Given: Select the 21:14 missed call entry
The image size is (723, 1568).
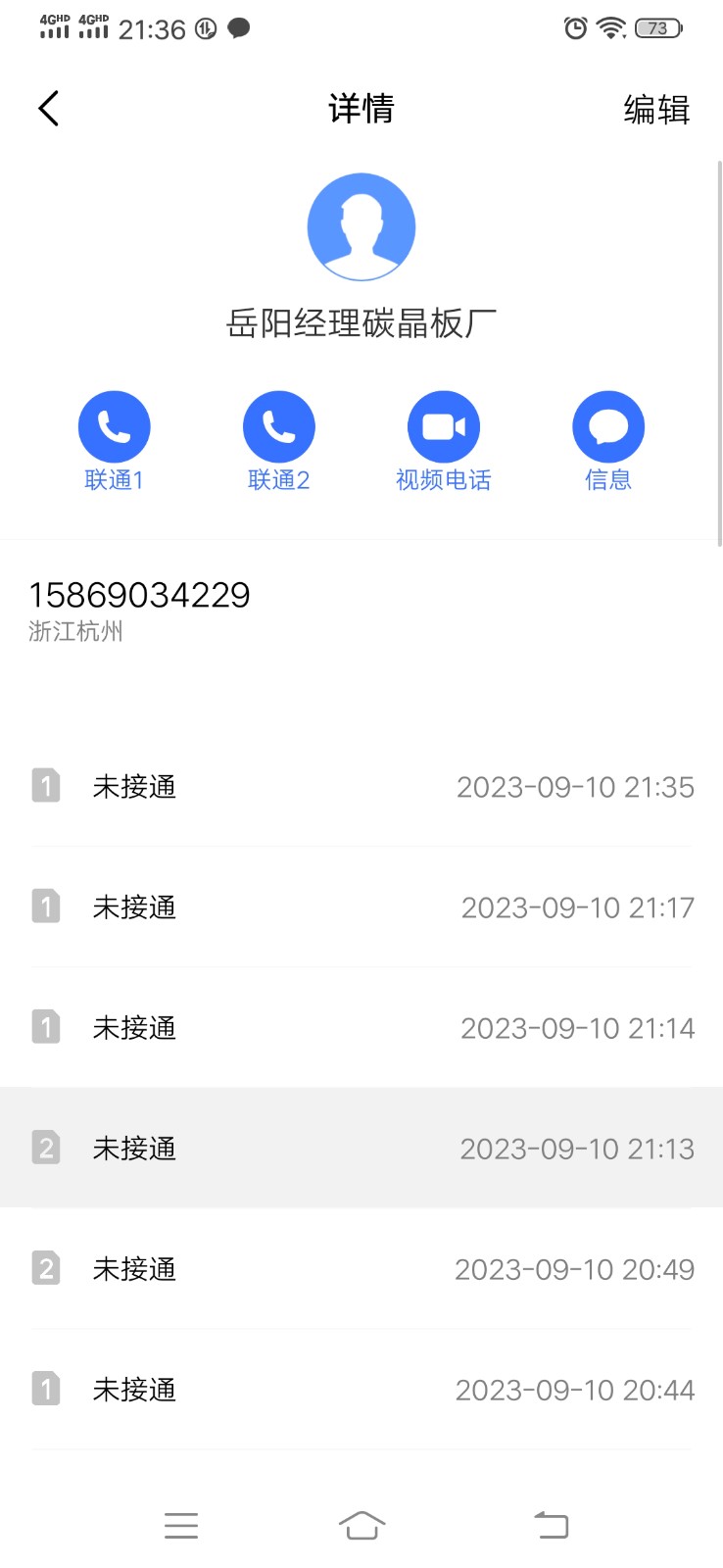Looking at the screenshot, I should (361, 1028).
